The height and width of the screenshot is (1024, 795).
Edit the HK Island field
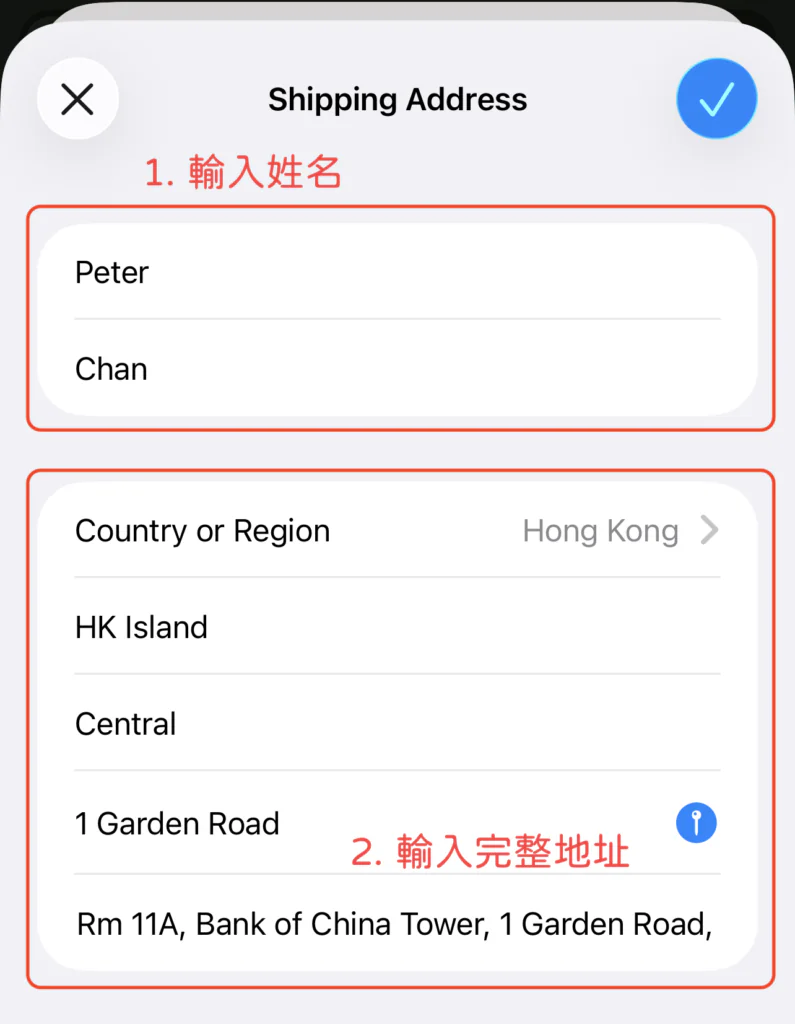click(x=397, y=627)
